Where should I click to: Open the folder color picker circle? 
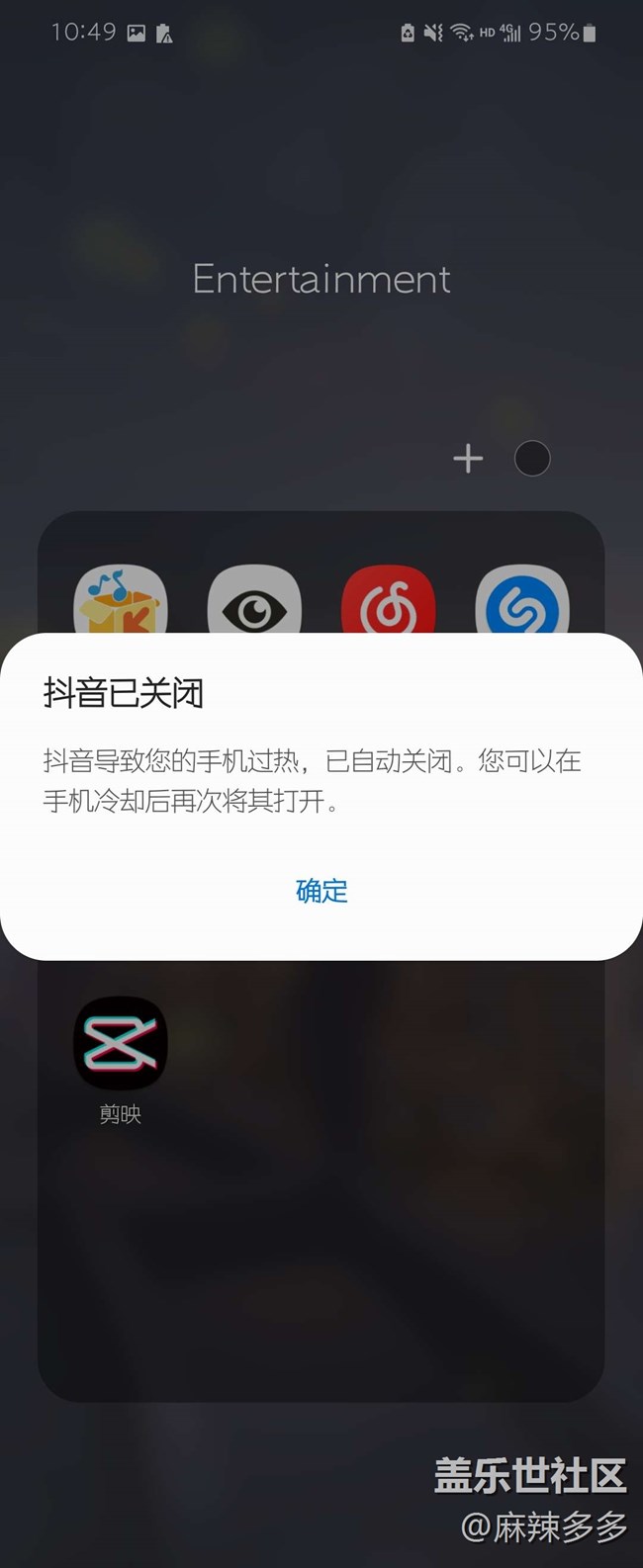(x=532, y=458)
